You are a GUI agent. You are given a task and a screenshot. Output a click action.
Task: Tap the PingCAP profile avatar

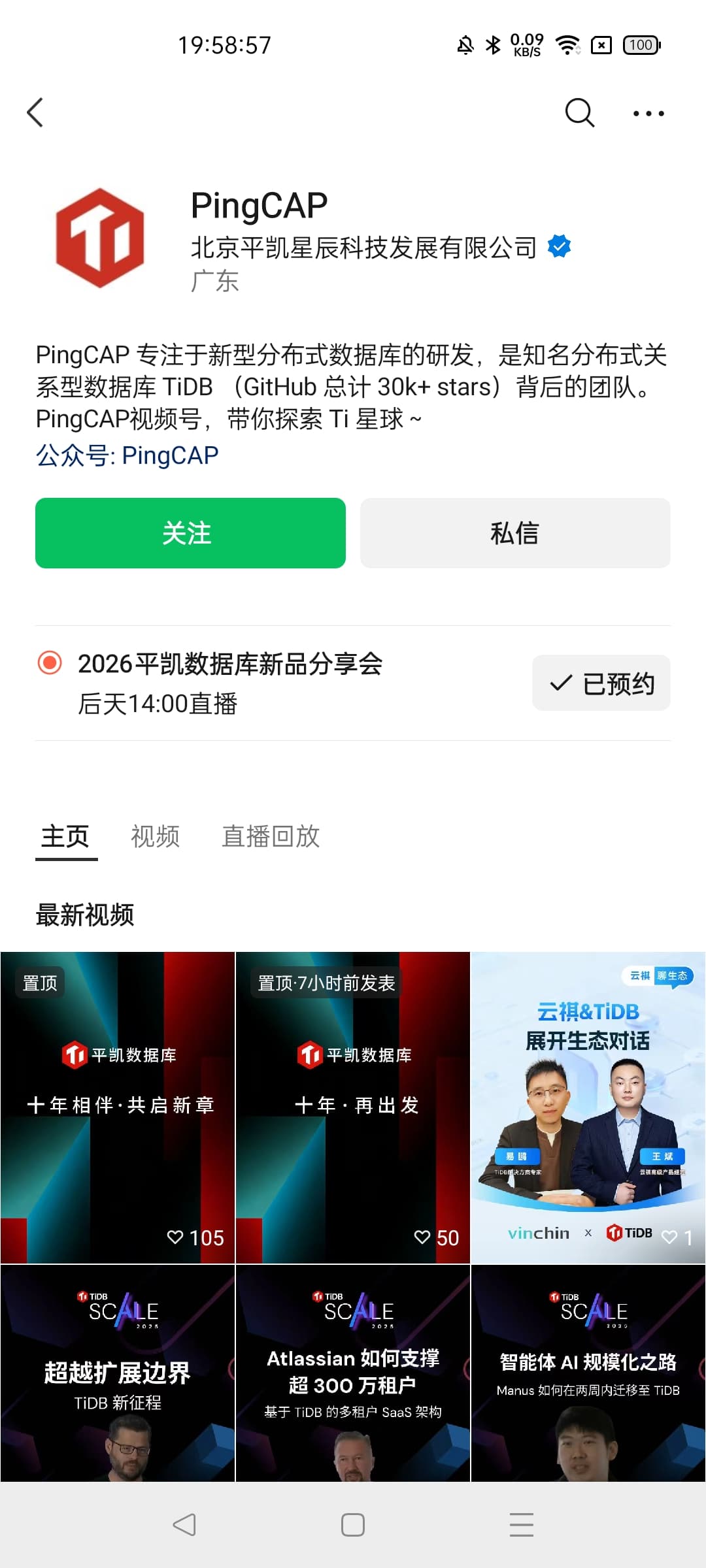100,238
